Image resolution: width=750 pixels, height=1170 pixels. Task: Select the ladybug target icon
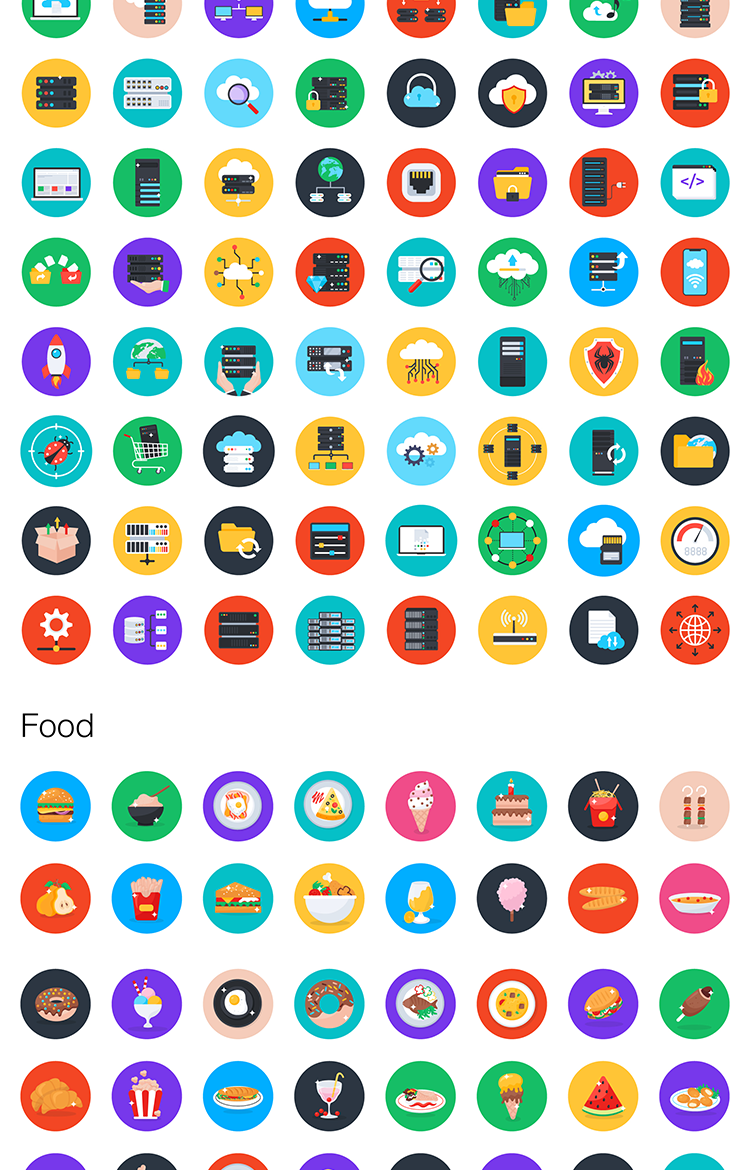tap(56, 451)
